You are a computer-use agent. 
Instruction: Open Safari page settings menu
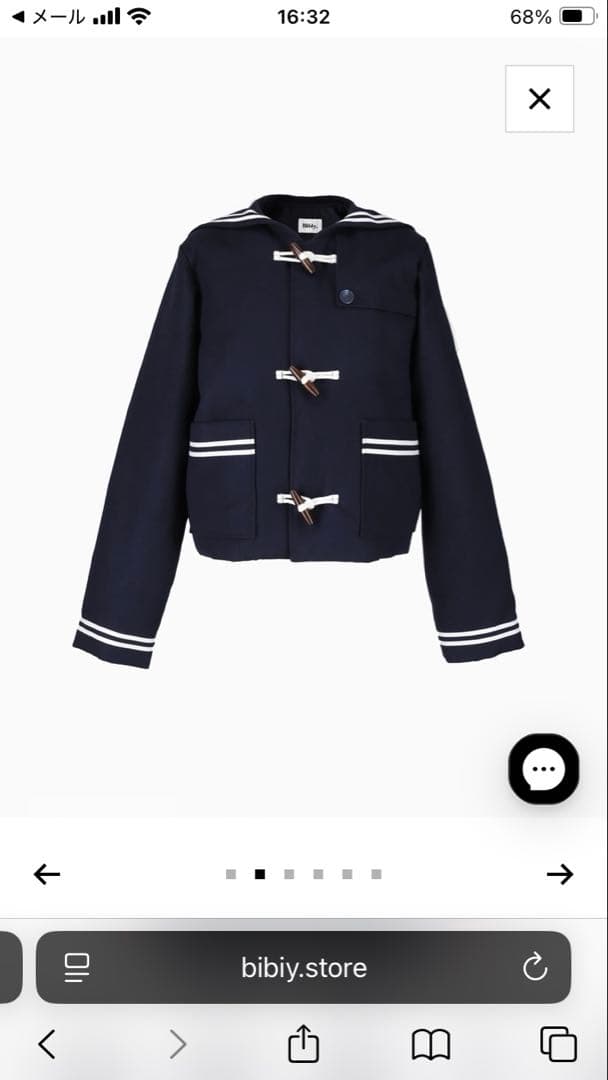click(x=76, y=967)
